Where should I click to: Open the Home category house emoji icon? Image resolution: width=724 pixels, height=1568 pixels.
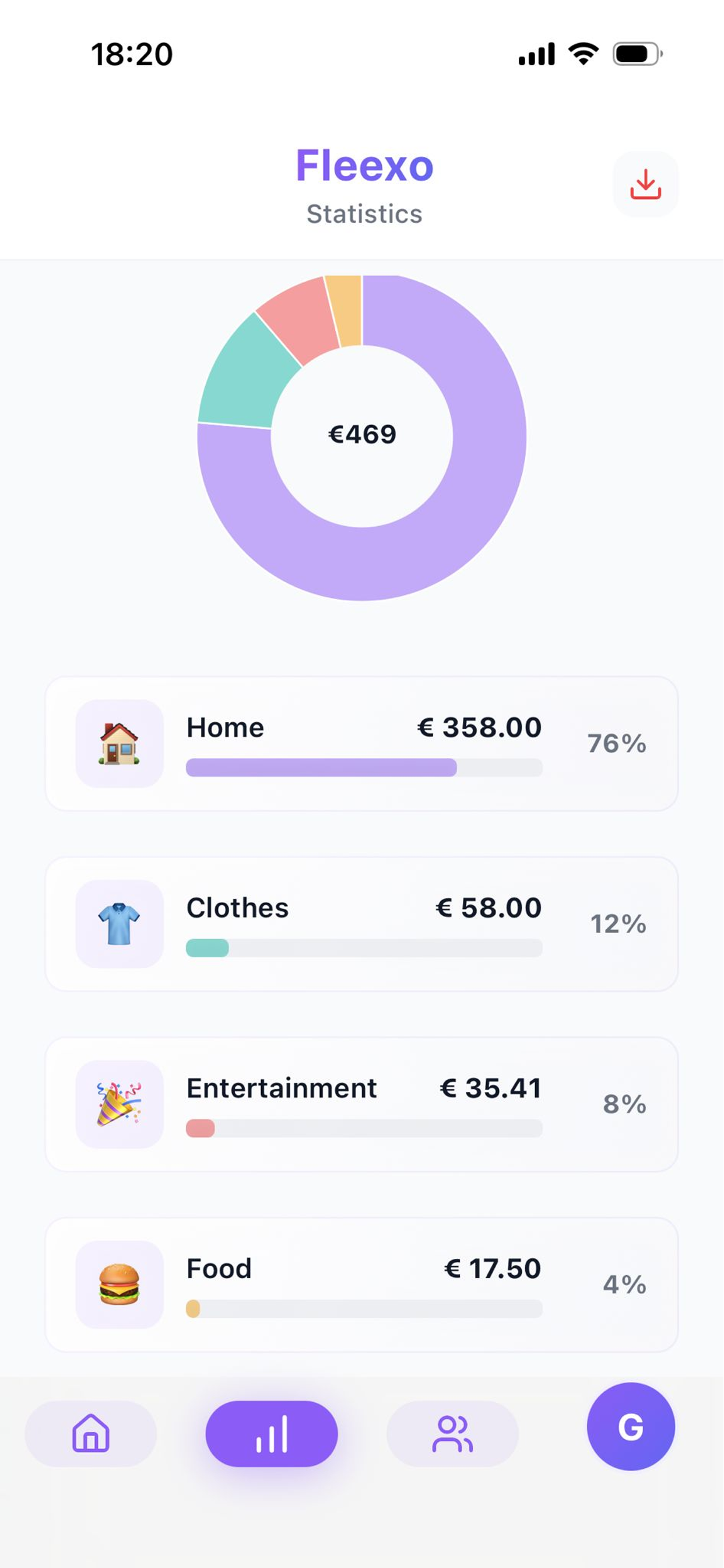[120, 741]
